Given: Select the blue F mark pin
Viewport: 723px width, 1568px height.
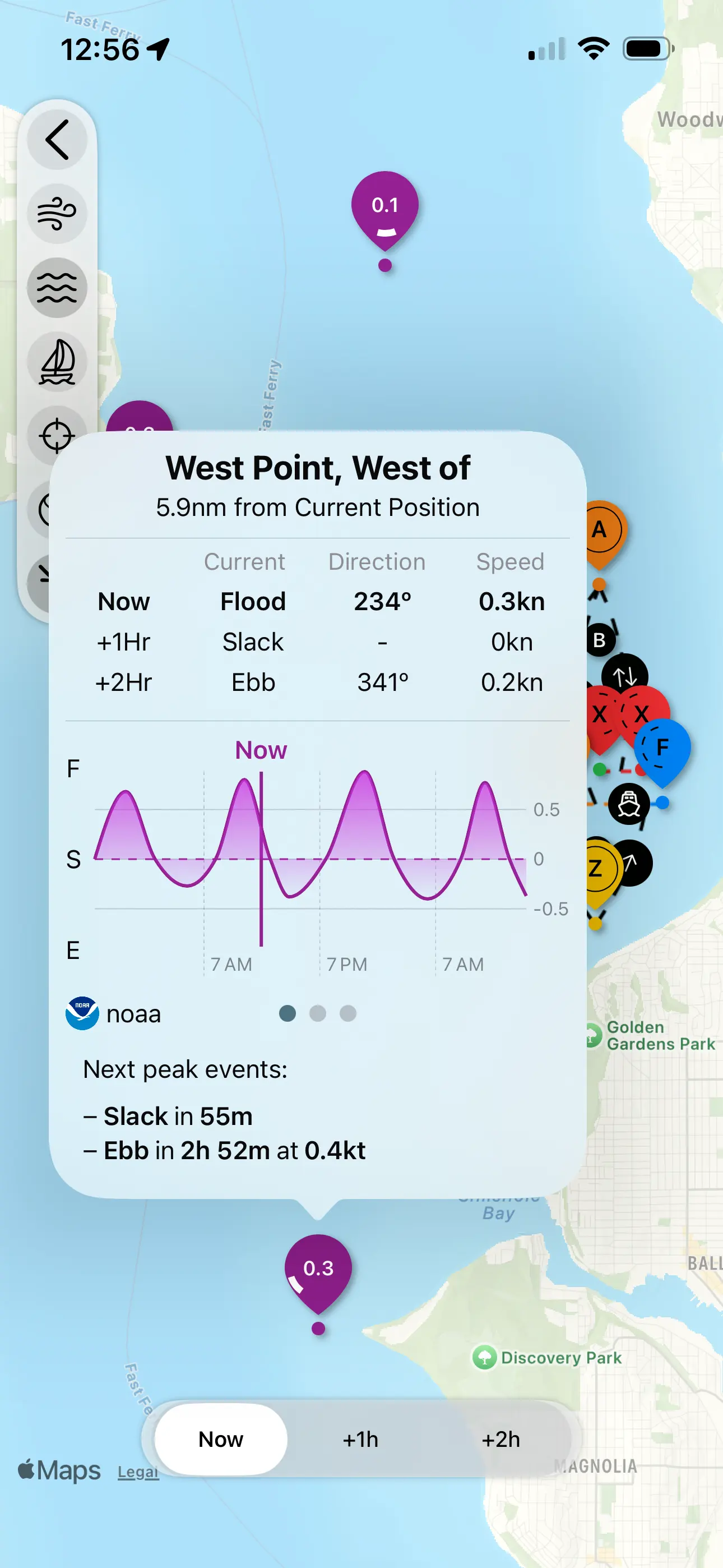Looking at the screenshot, I should tap(662, 748).
